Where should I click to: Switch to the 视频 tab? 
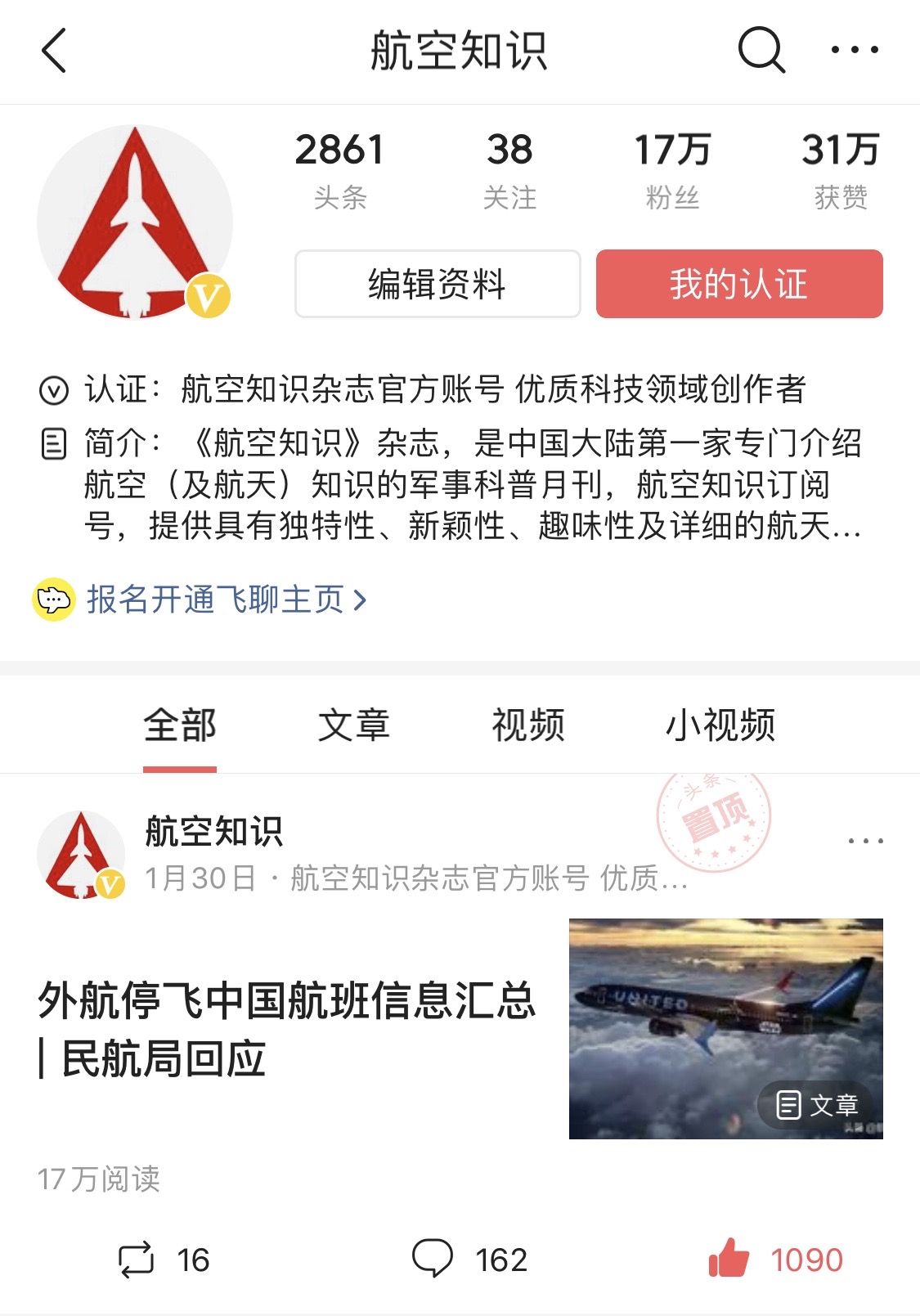click(527, 725)
